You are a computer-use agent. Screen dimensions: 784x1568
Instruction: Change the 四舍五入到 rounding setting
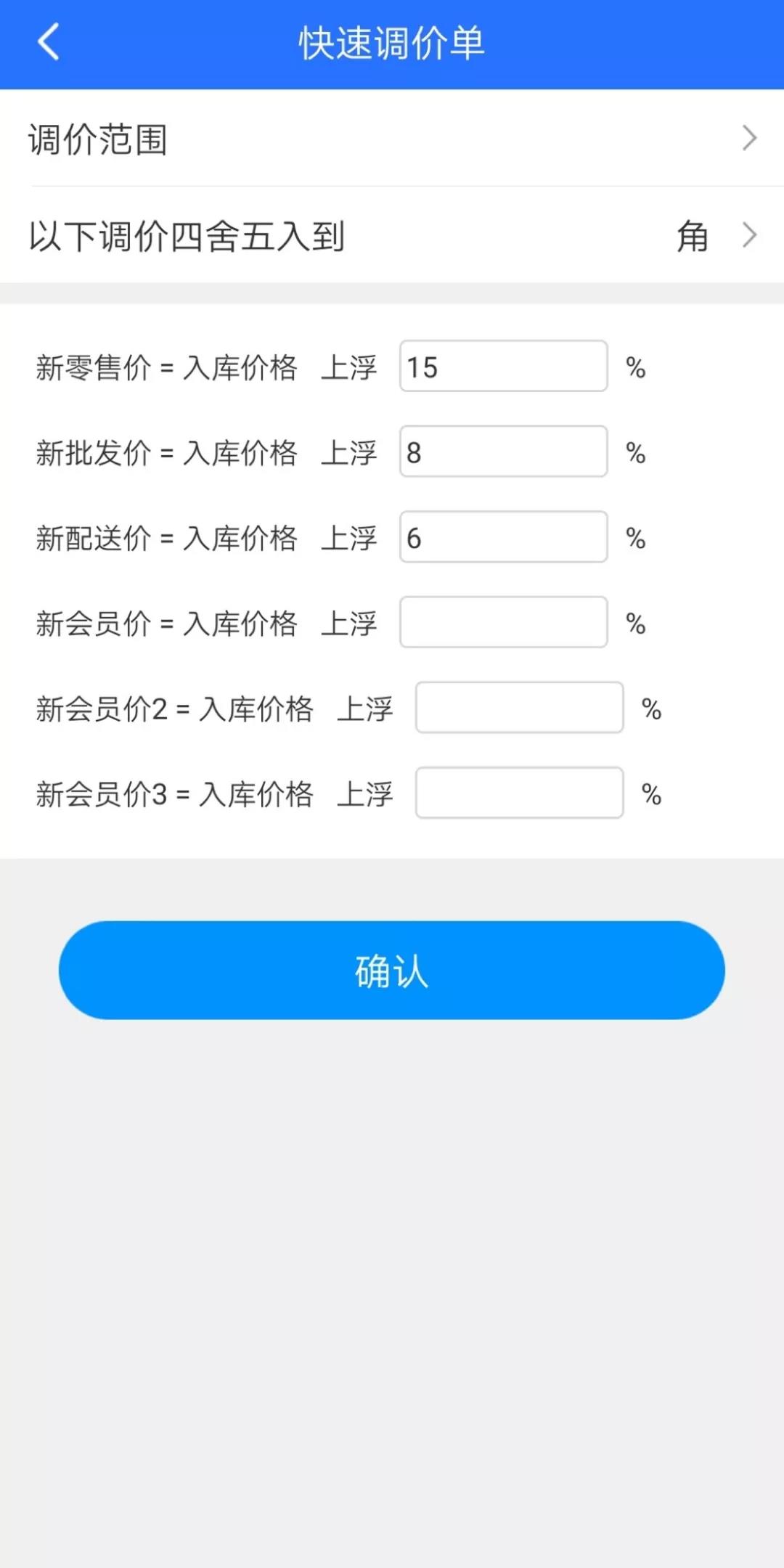click(x=392, y=236)
